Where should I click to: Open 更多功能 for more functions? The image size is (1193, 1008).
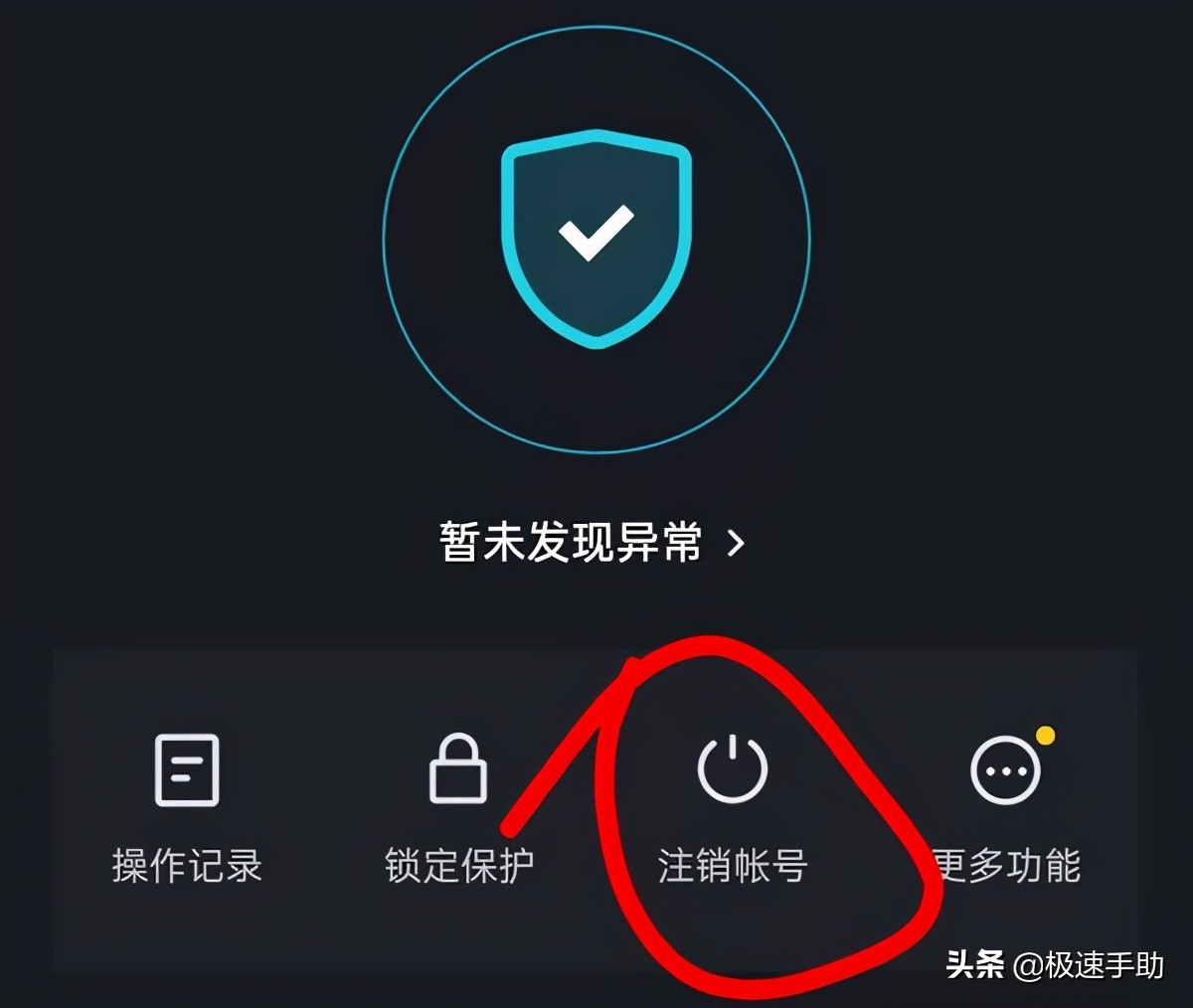(x=1006, y=807)
